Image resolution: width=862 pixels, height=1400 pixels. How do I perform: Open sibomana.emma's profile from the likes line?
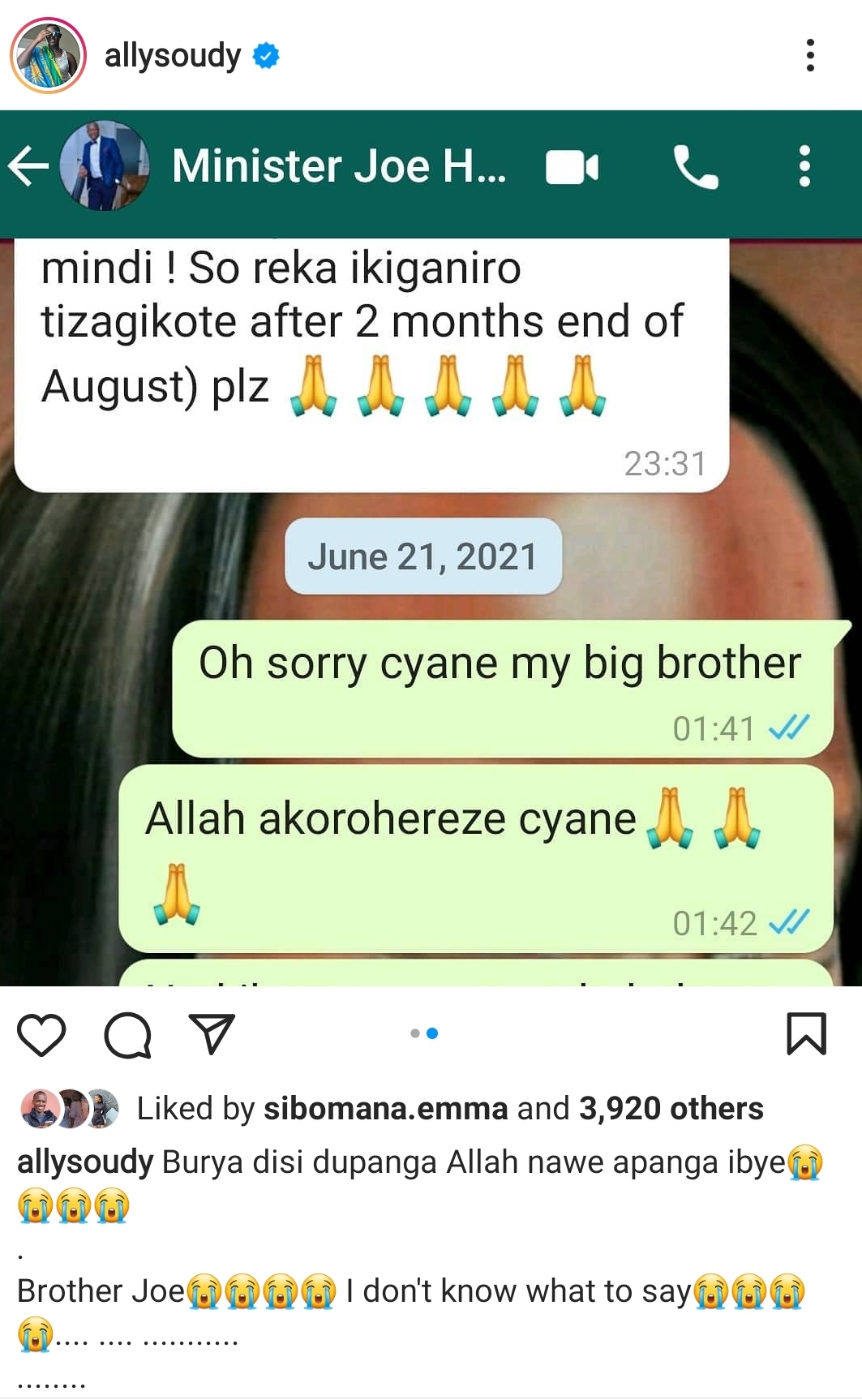[x=385, y=1109]
